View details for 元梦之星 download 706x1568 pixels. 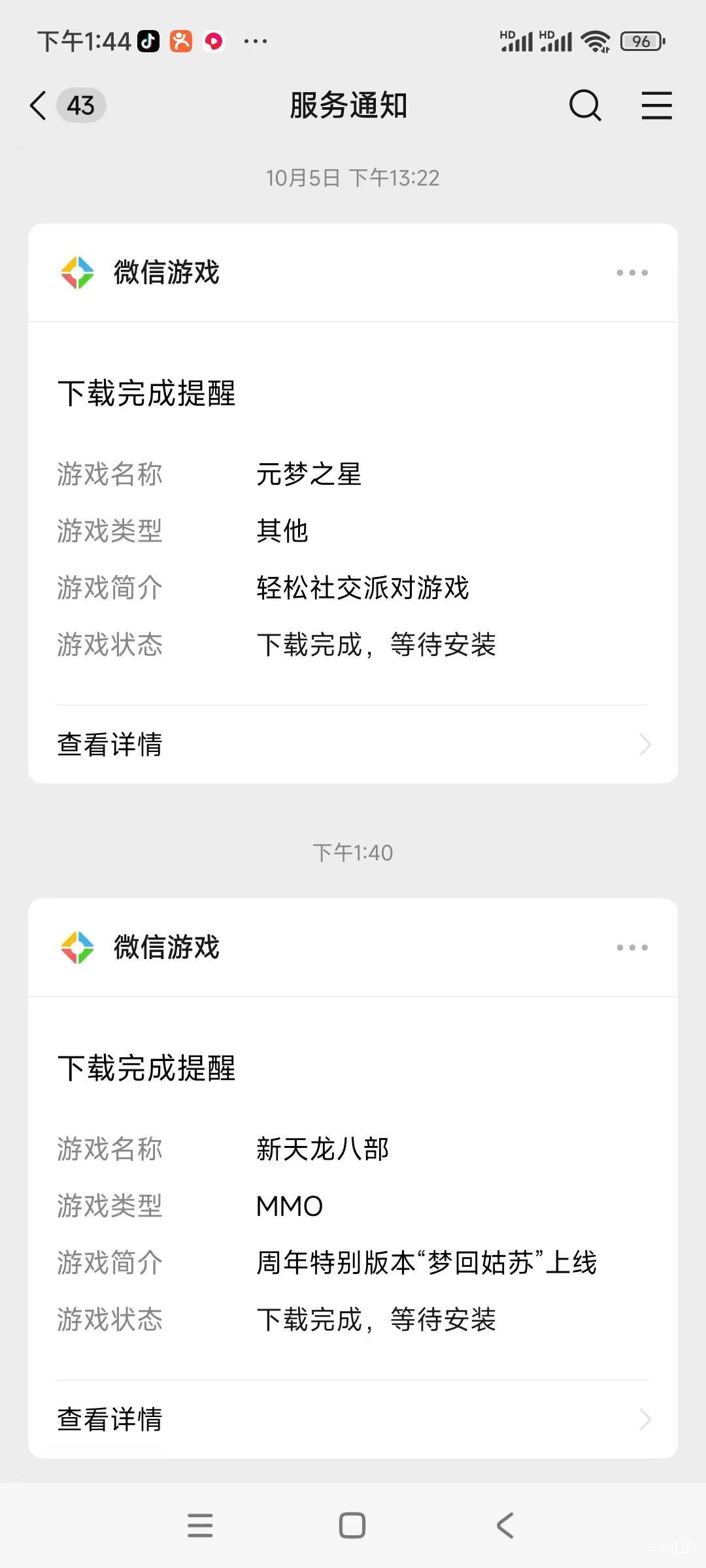(x=353, y=744)
